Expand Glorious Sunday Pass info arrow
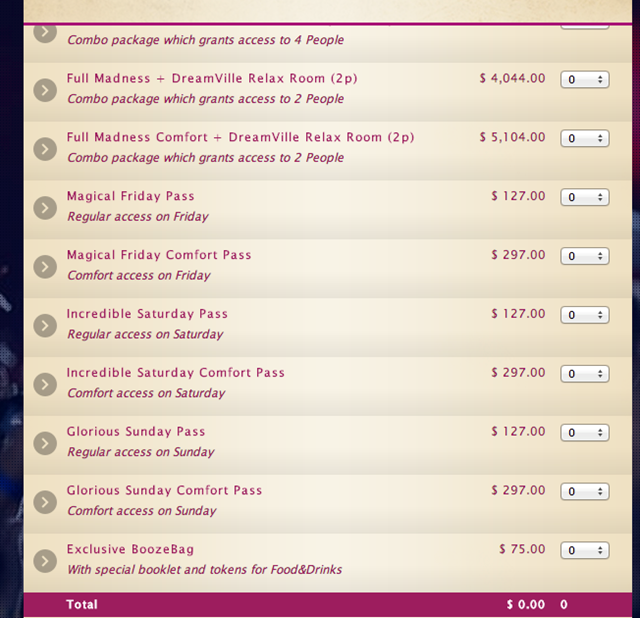This screenshot has width=640, height=618. tap(44, 443)
